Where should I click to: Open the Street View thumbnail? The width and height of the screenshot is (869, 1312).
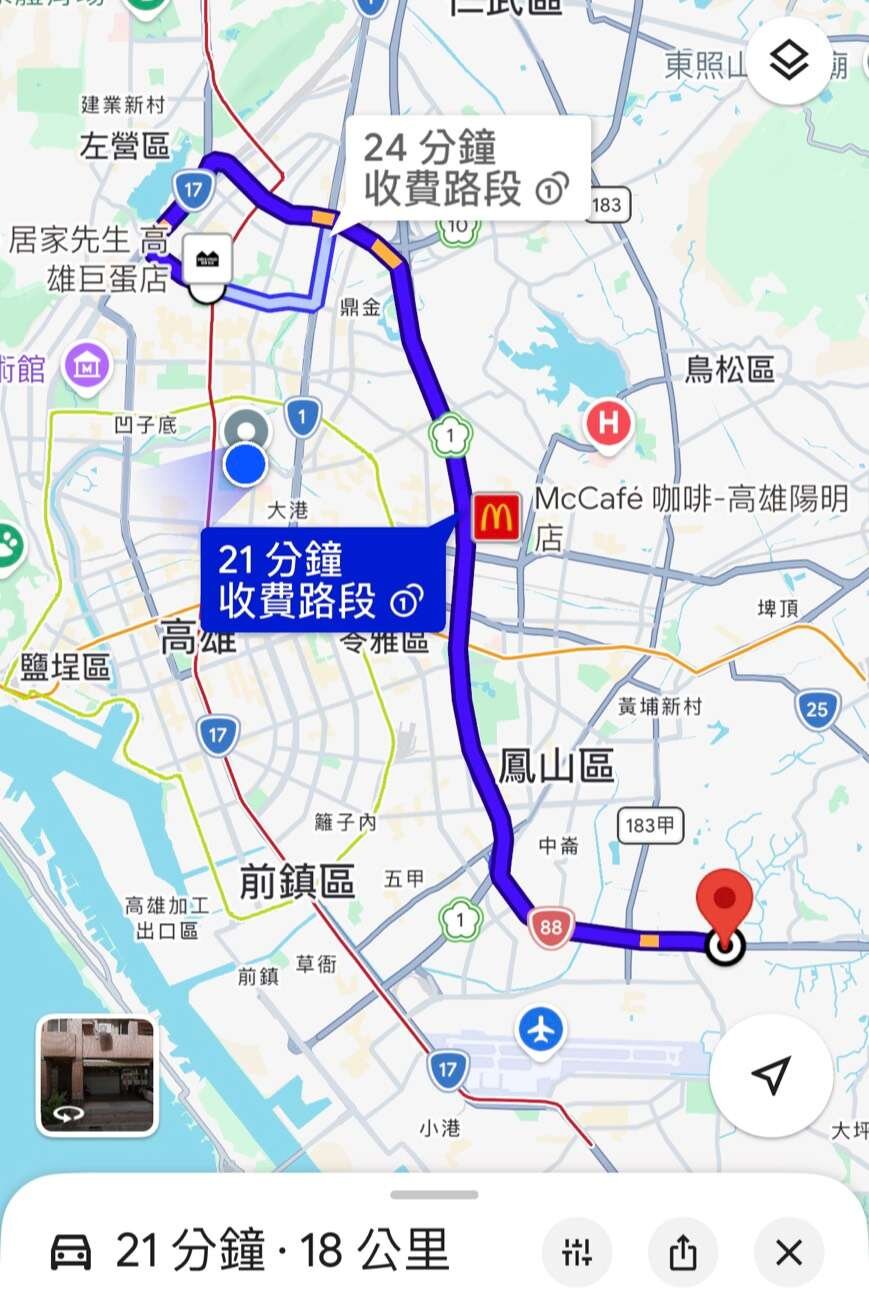coord(97,1076)
